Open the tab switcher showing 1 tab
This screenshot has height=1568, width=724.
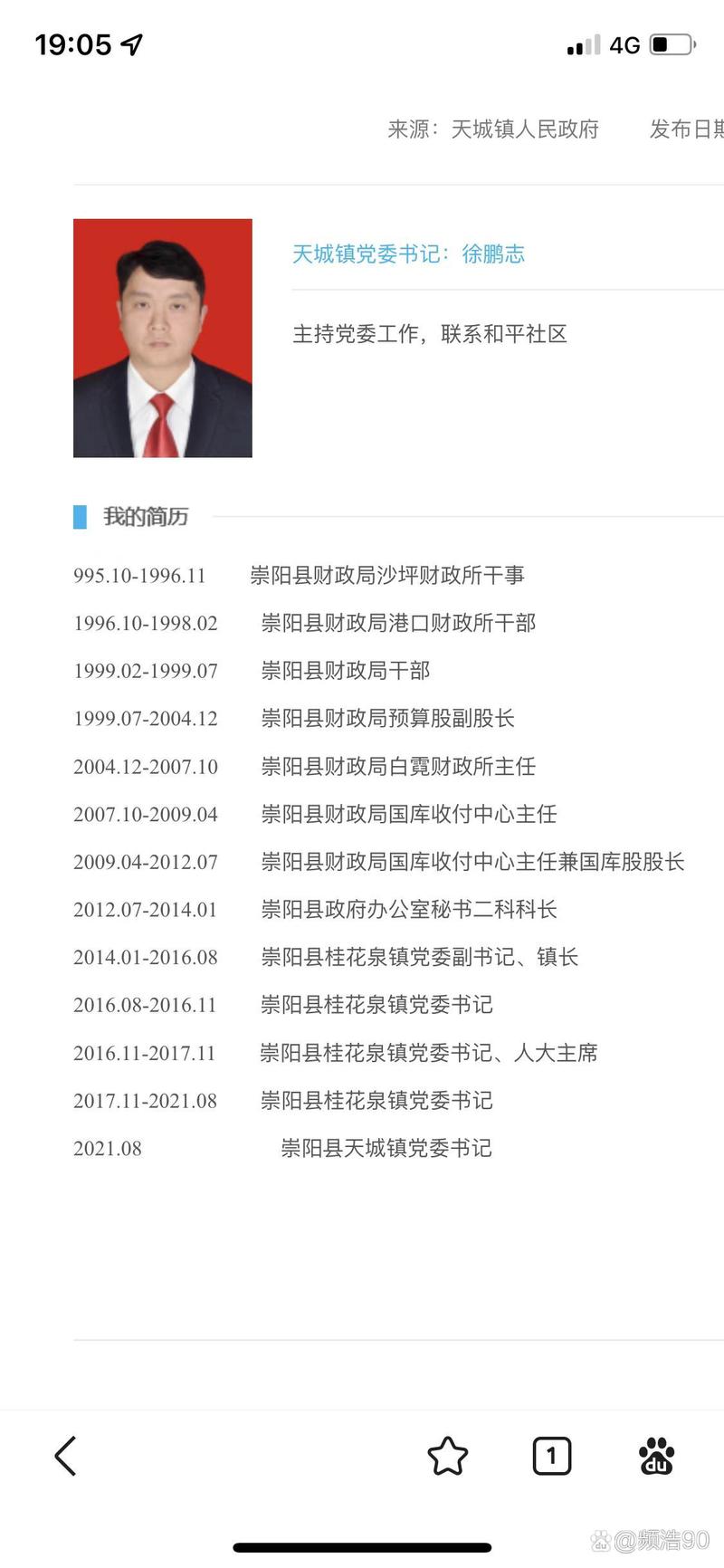(x=551, y=1456)
